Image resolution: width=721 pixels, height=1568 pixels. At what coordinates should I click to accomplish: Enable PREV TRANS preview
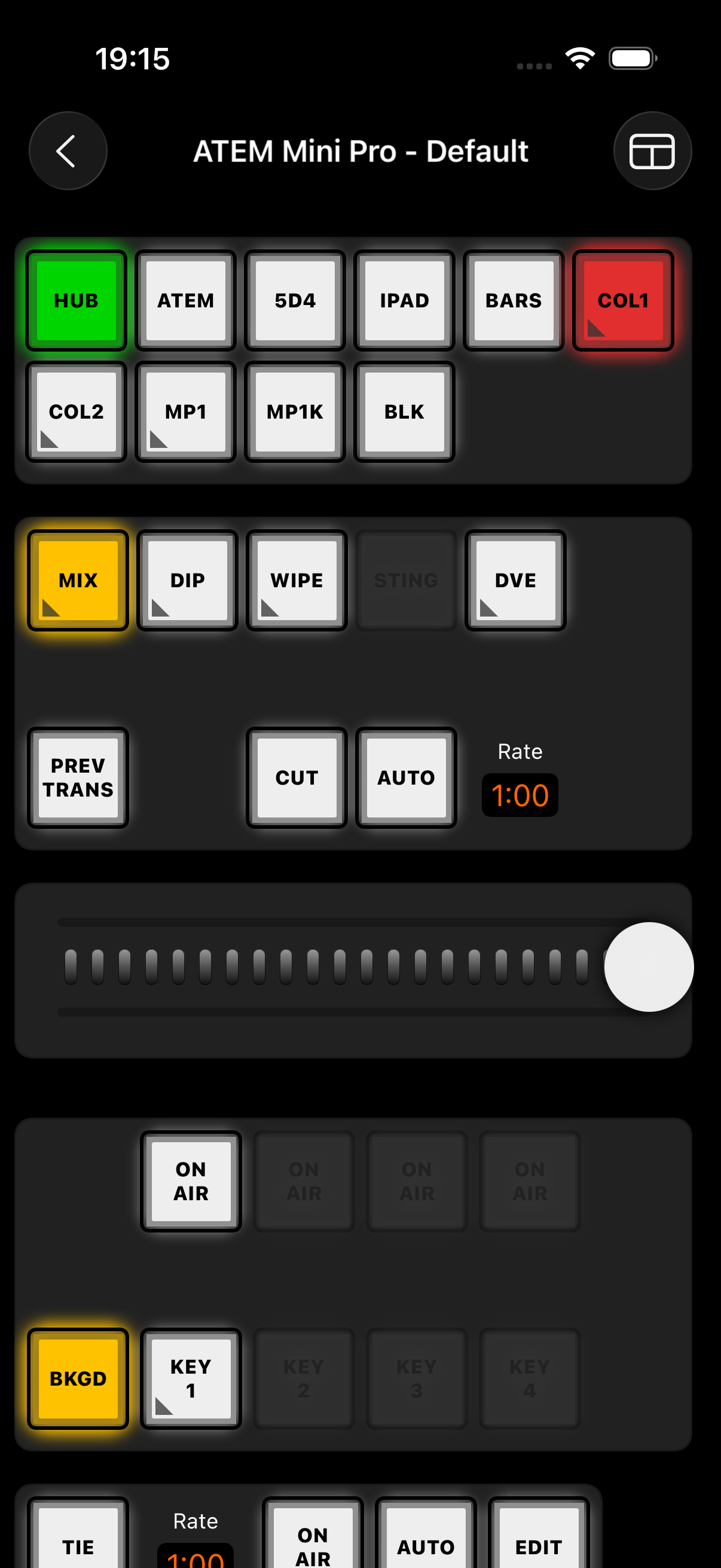pyautogui.click(x=78, y=778)
